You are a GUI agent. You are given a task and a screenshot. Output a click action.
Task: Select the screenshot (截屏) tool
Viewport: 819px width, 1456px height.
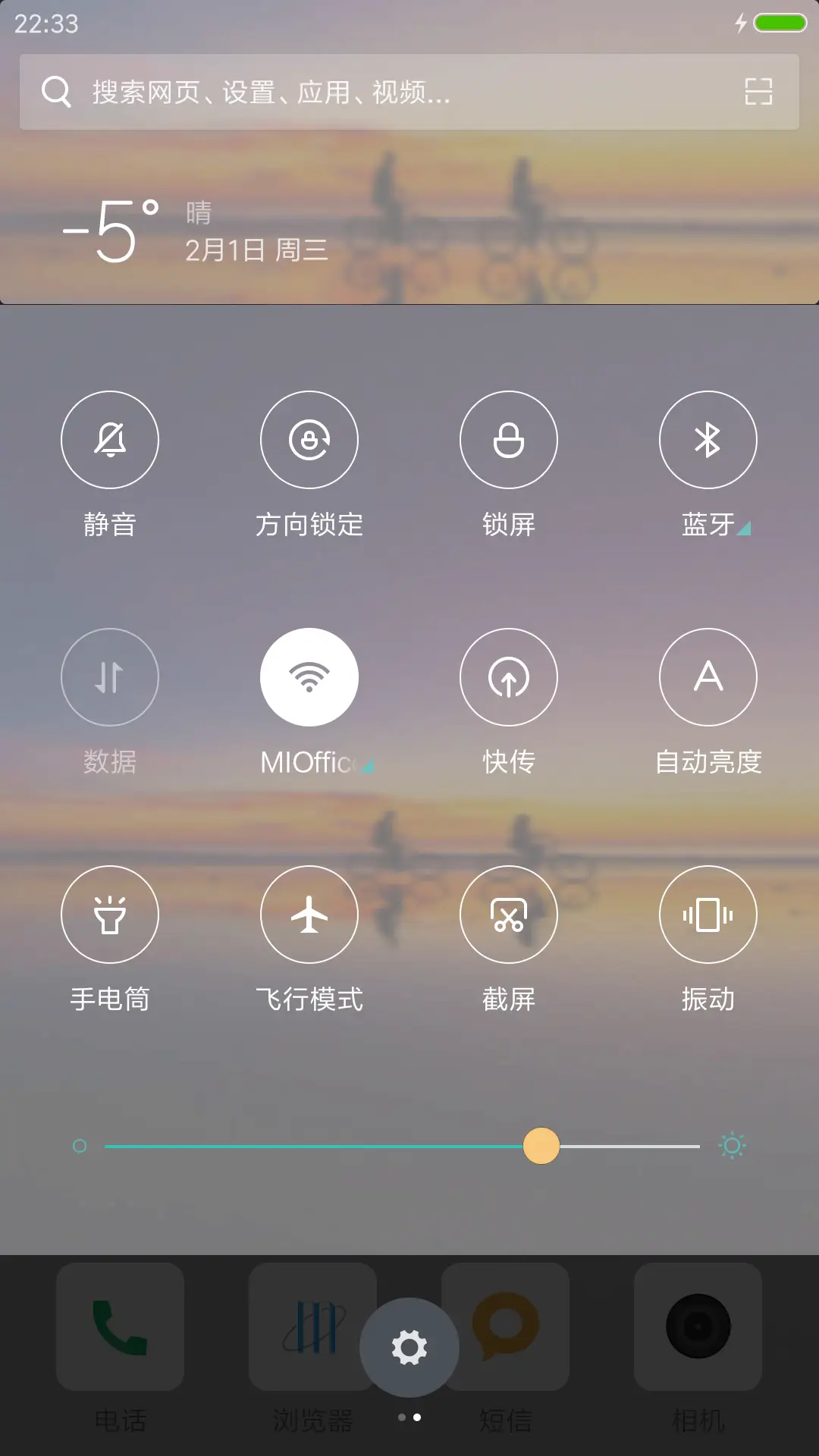tap(509, 914)
